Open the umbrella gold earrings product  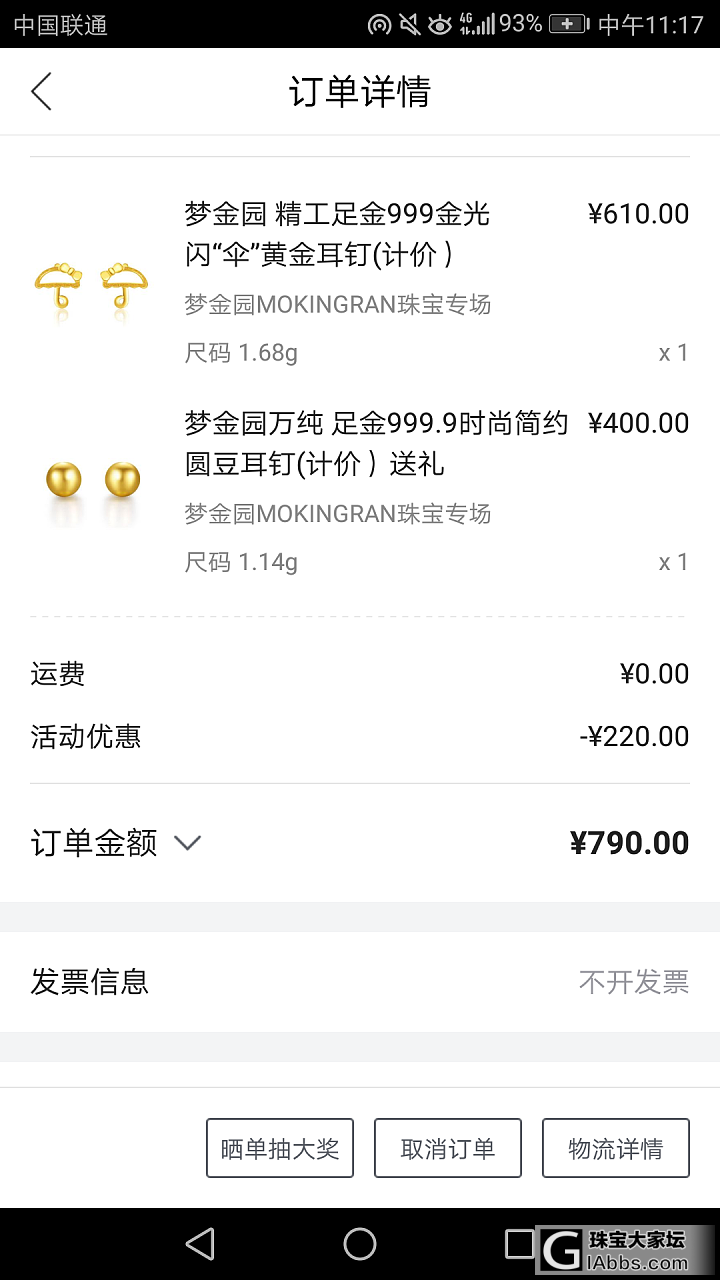pos(336,235)
